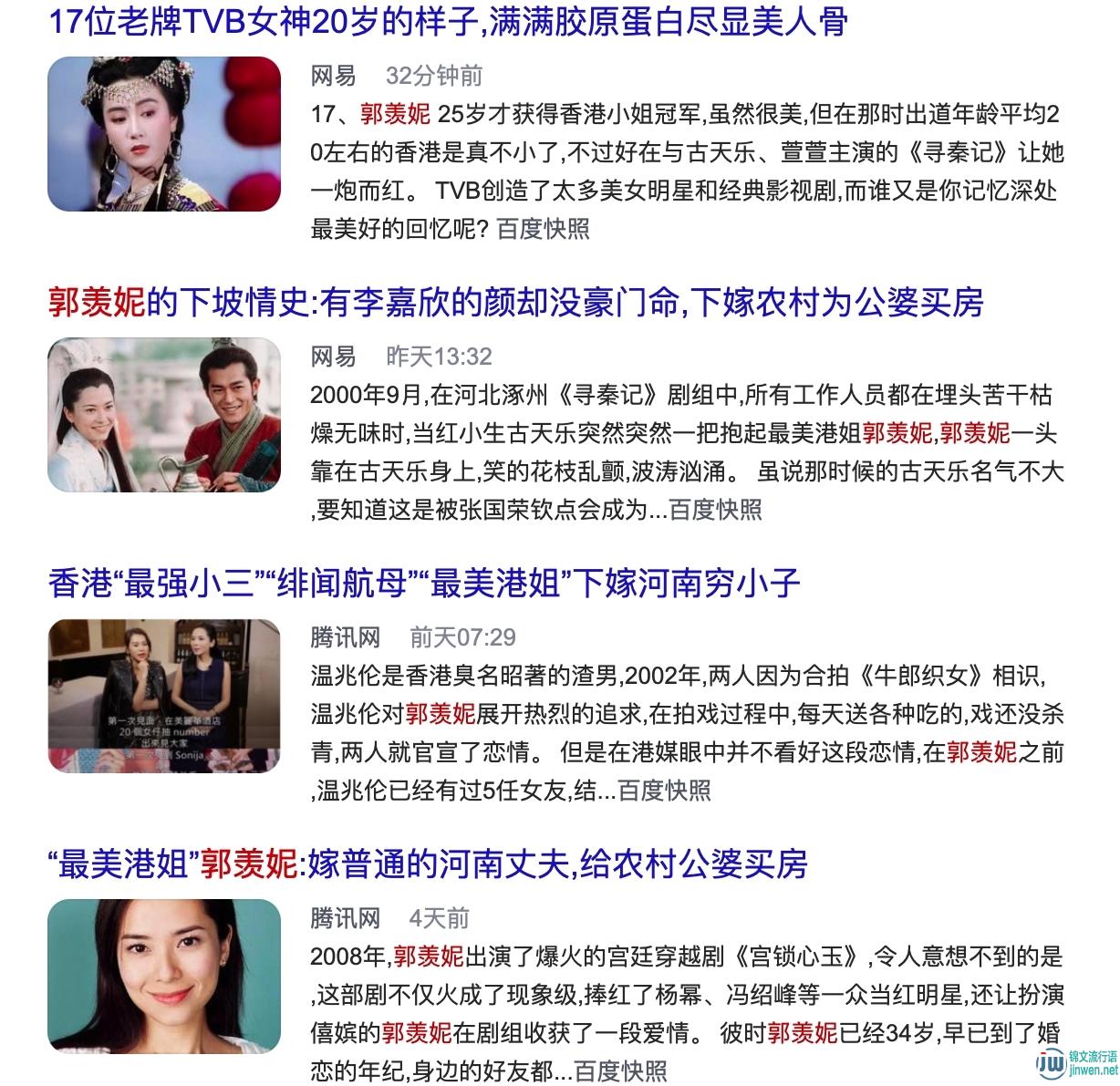The height and width of the screenshot is (1086, 1120).
Task: Open the article about 17 TVB goddesses
Action: (447, 21)
